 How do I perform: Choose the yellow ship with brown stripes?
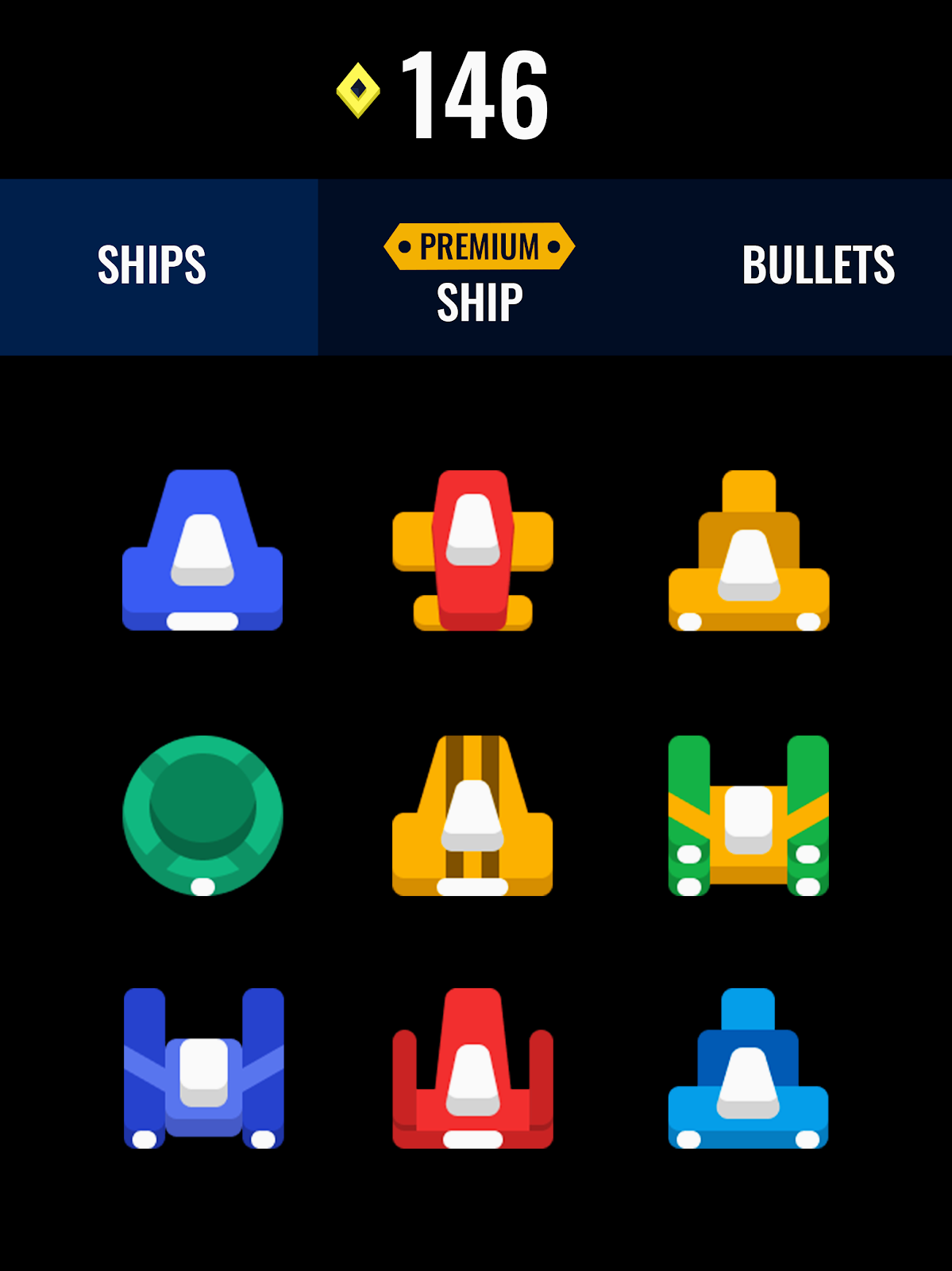tap(473, 815)
